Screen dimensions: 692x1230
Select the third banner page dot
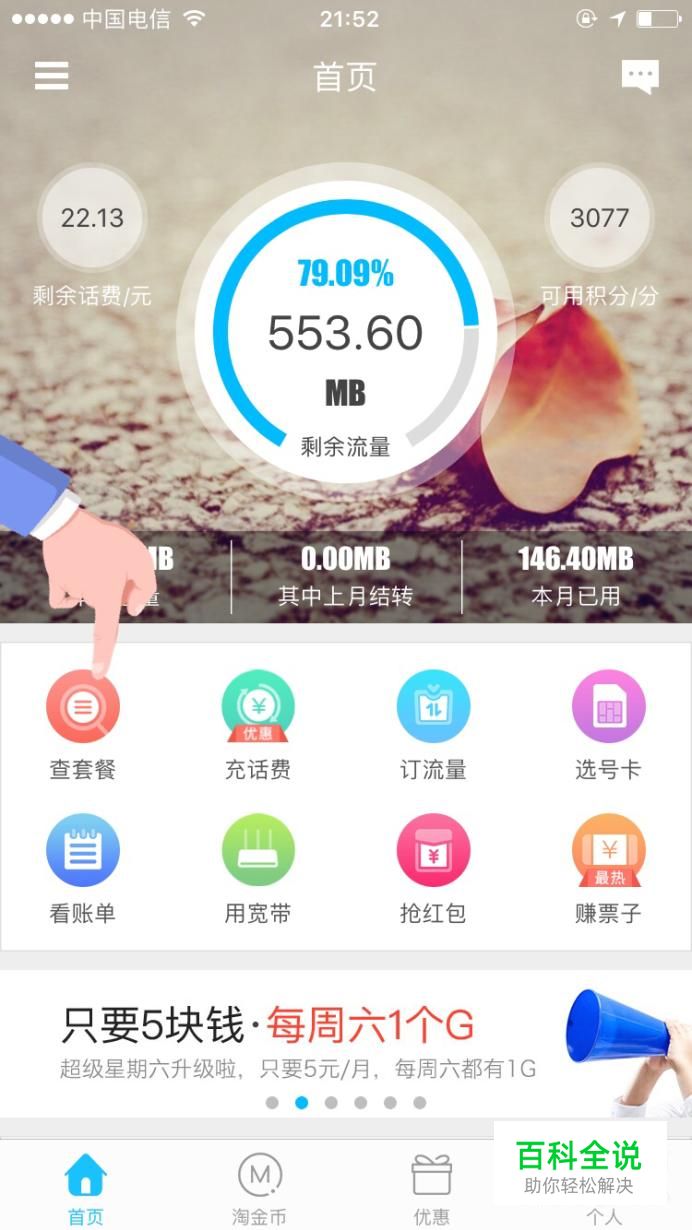[x=331, y=1103]
